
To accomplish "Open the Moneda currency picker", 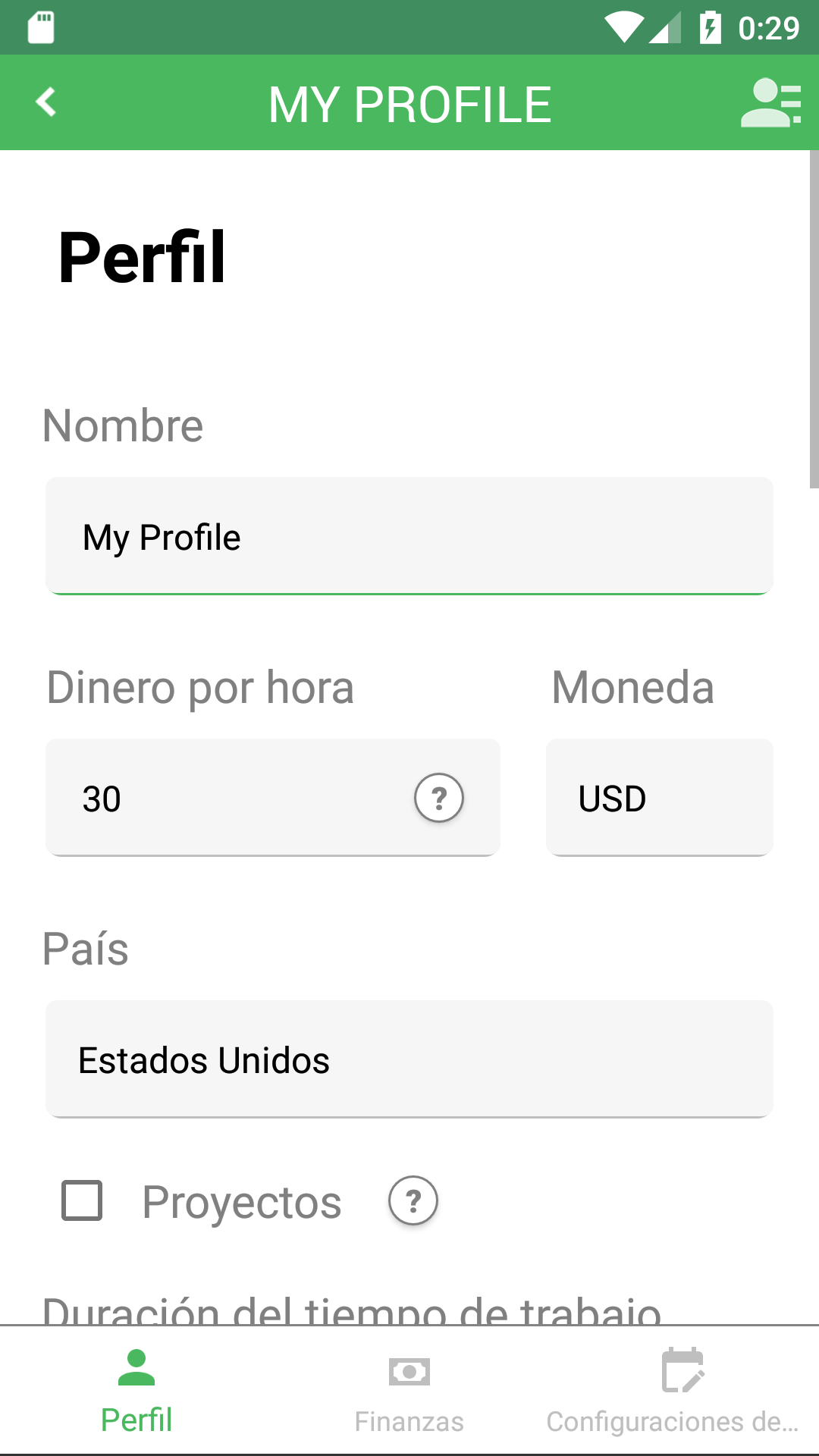I will click(660, 798).
